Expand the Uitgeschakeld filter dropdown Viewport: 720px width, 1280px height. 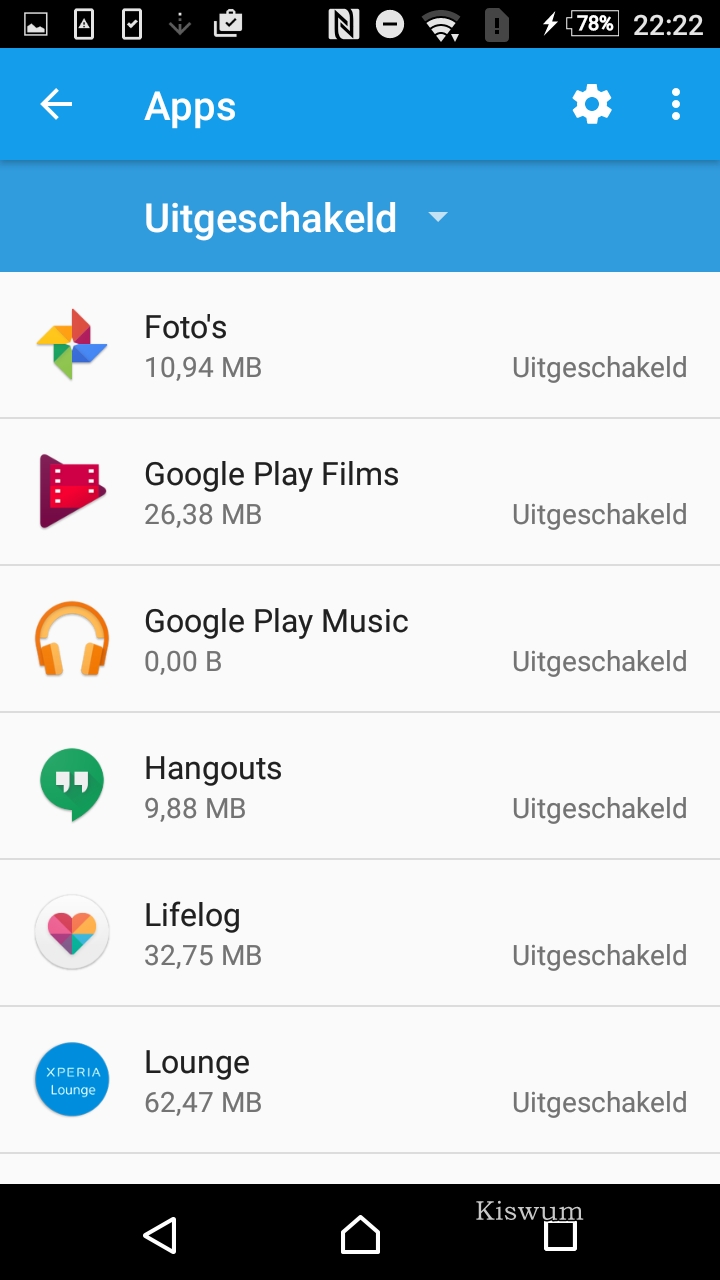pos(297,218)
